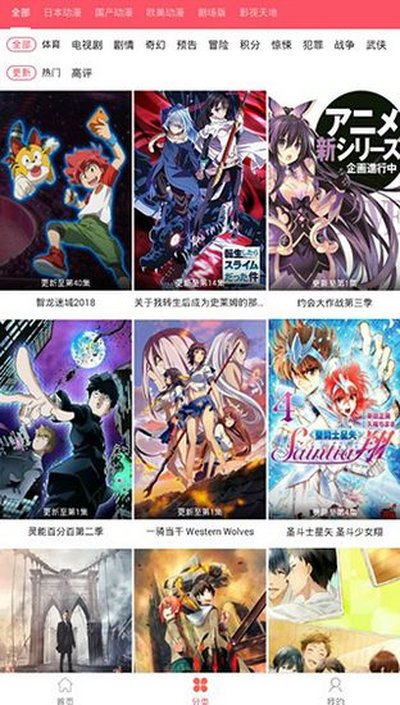Open the 欧美动漫 top tab
The width and height of the screenshot is (400, 705).
[x=165, y=13]
